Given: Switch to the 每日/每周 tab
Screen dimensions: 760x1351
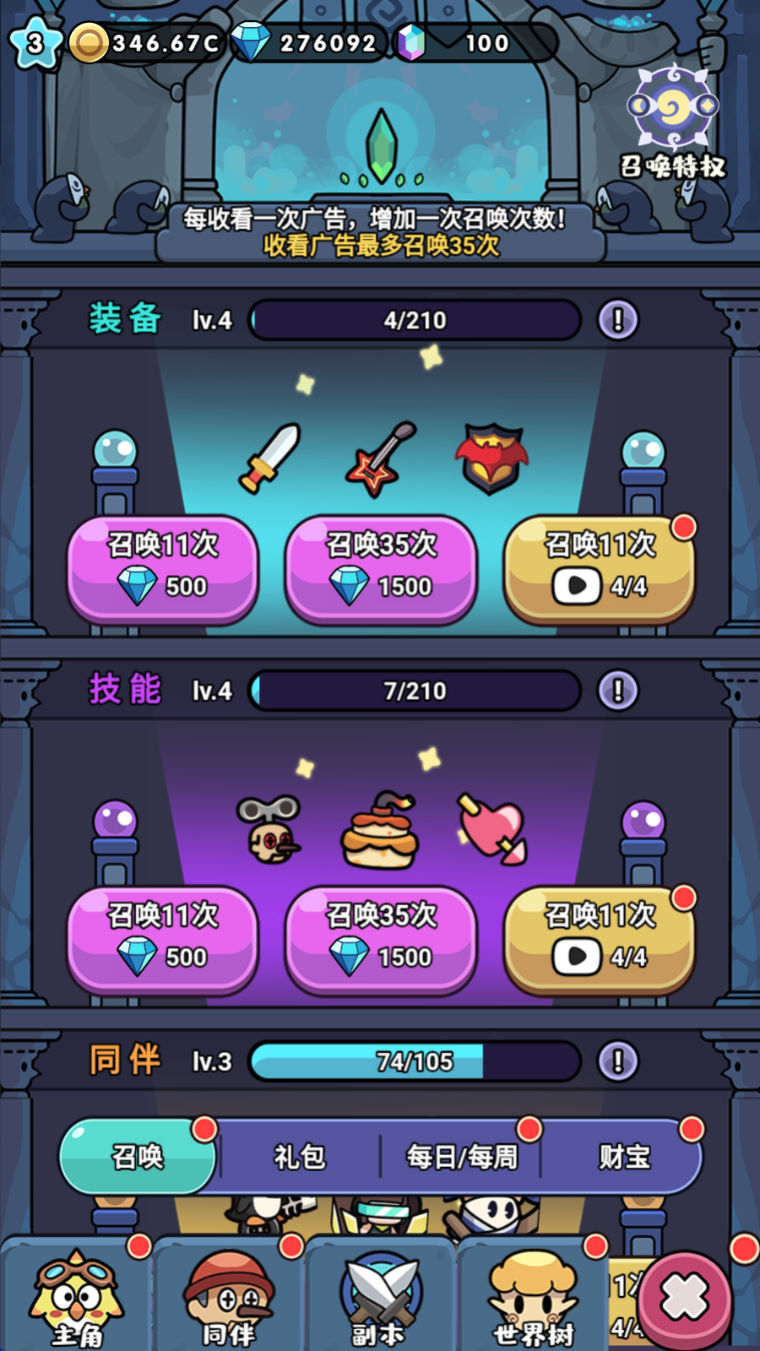Looking at the screenshot, I should tap(461, 1157).
